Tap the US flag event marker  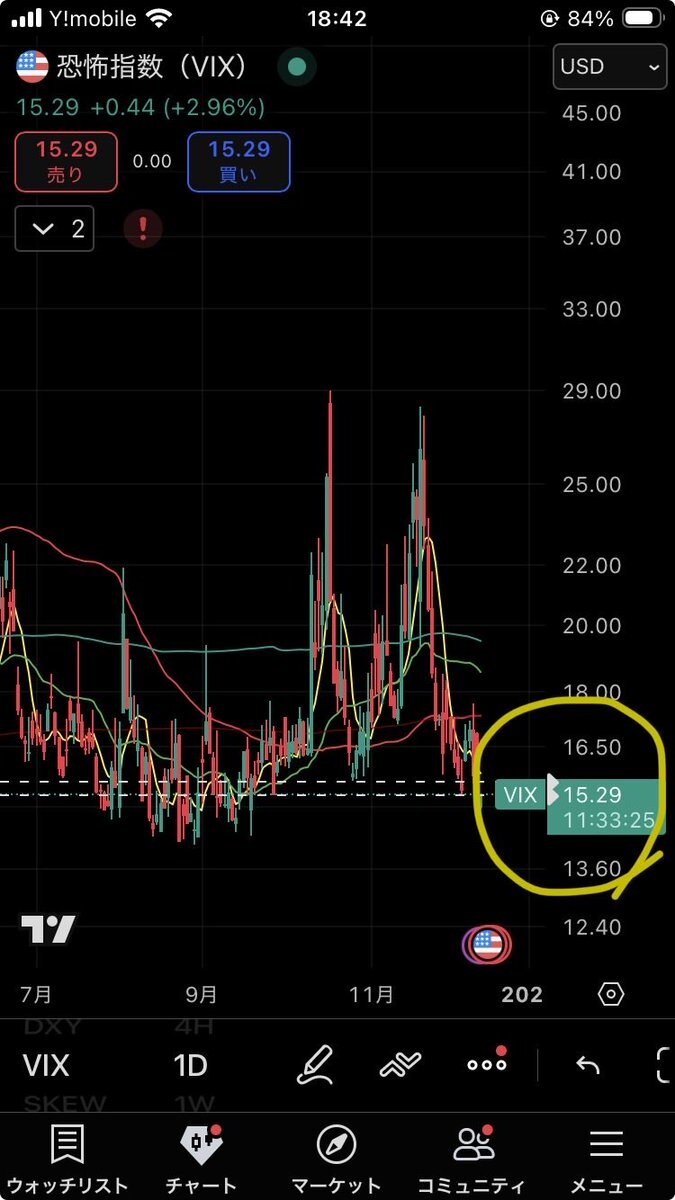point(487,943)
